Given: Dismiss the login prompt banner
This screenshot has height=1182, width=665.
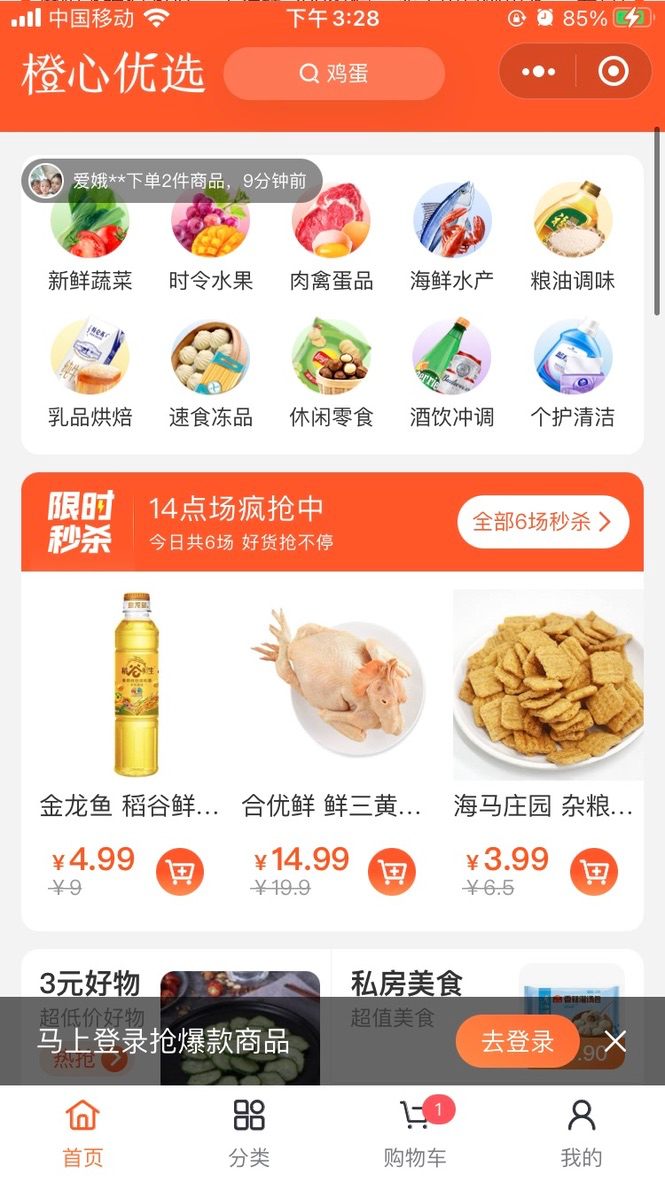Looking at the screenshot, I should click(x=615, y=1042).
